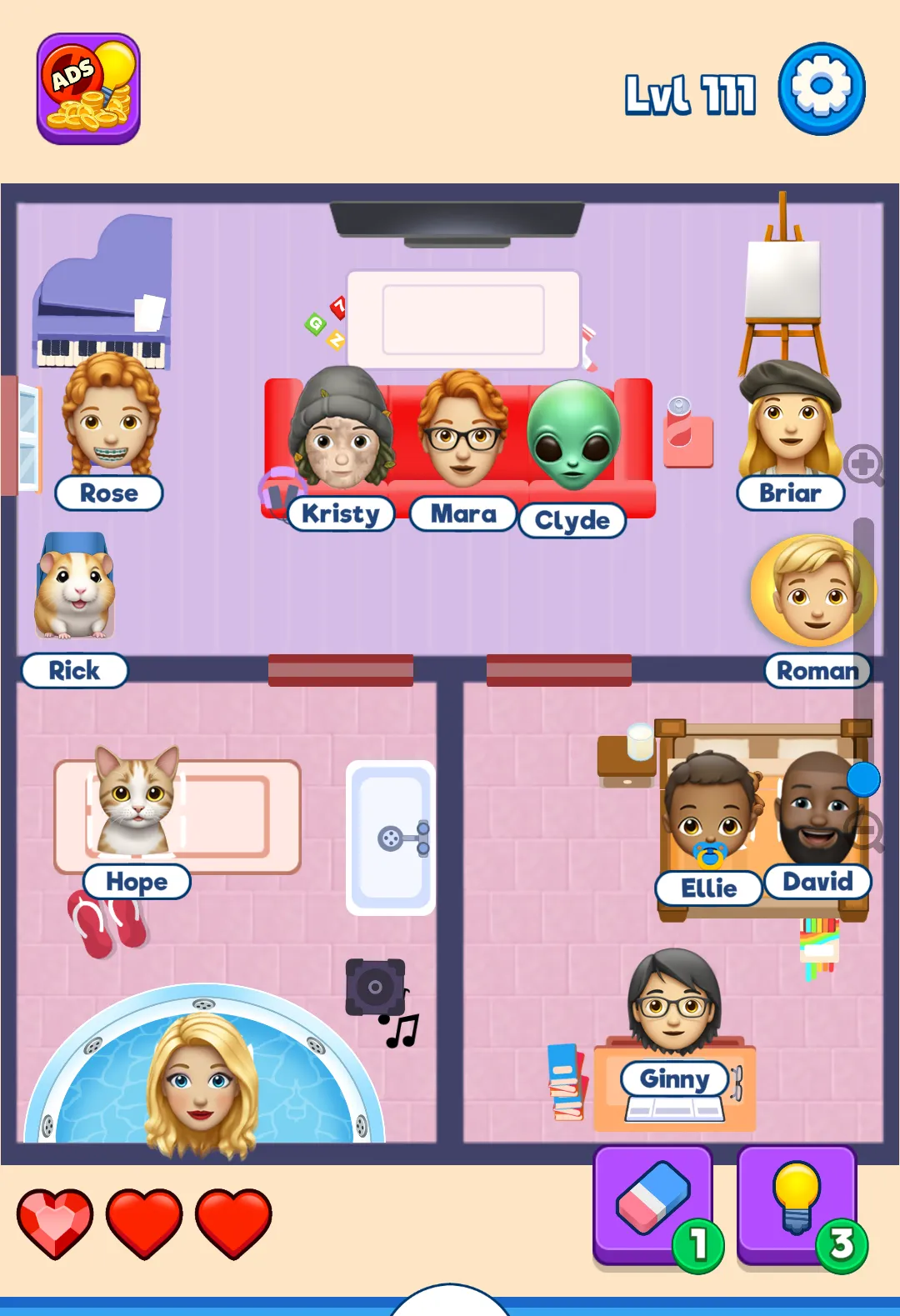
Task: Select the character Rose
Action: coord(111,417)
